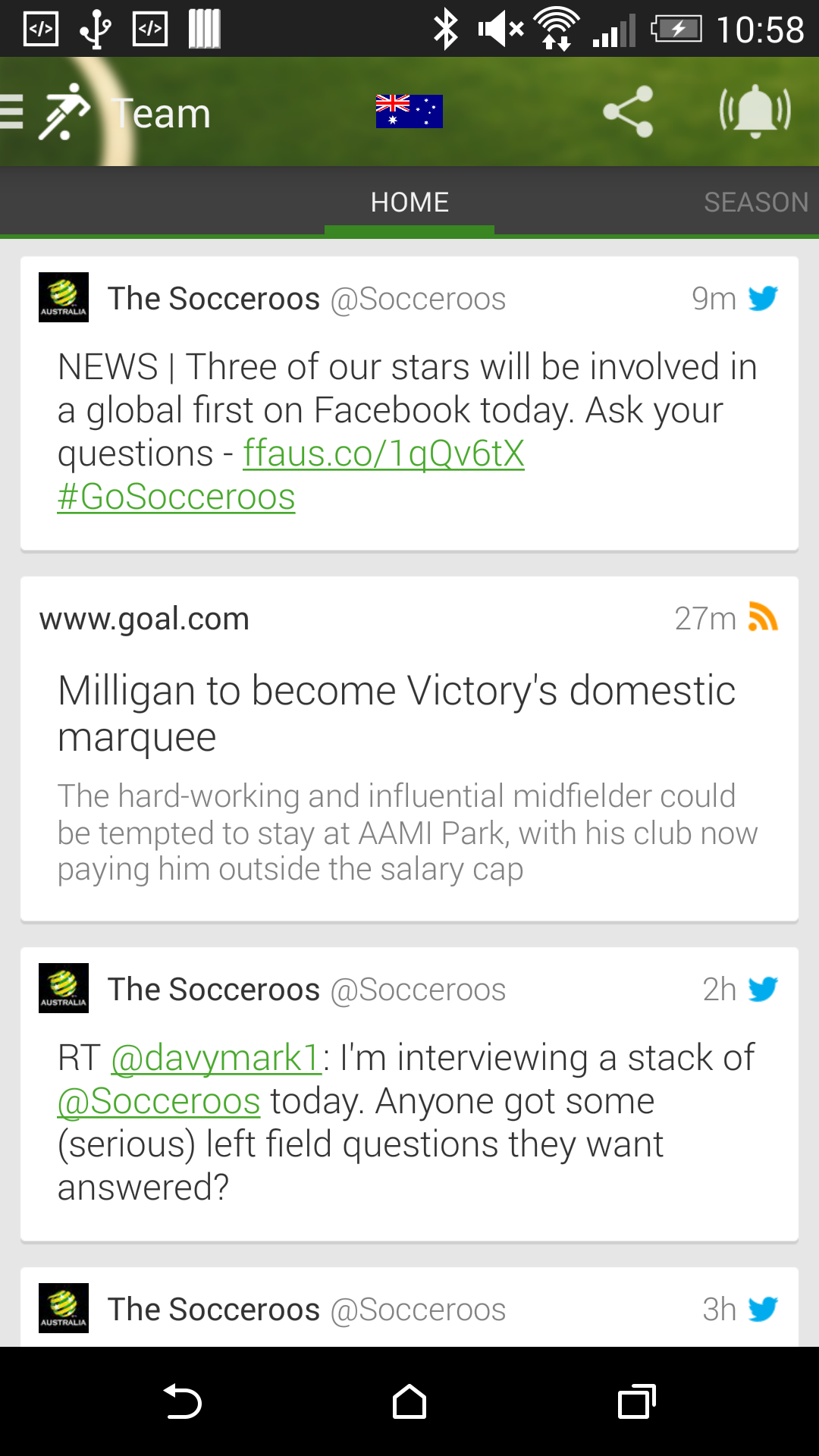The image size is (819, 1456).
Task: Open the navigation drawer menu
Action: point(12,112)
